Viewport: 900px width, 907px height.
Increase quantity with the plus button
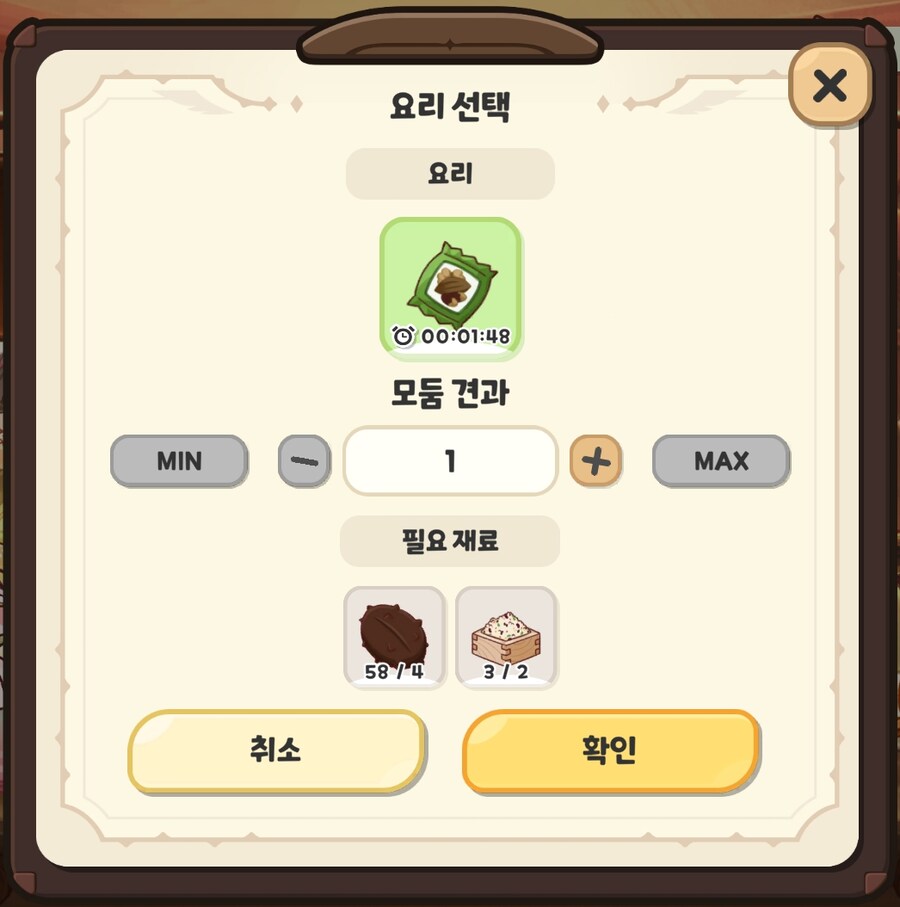click(596, 461)
